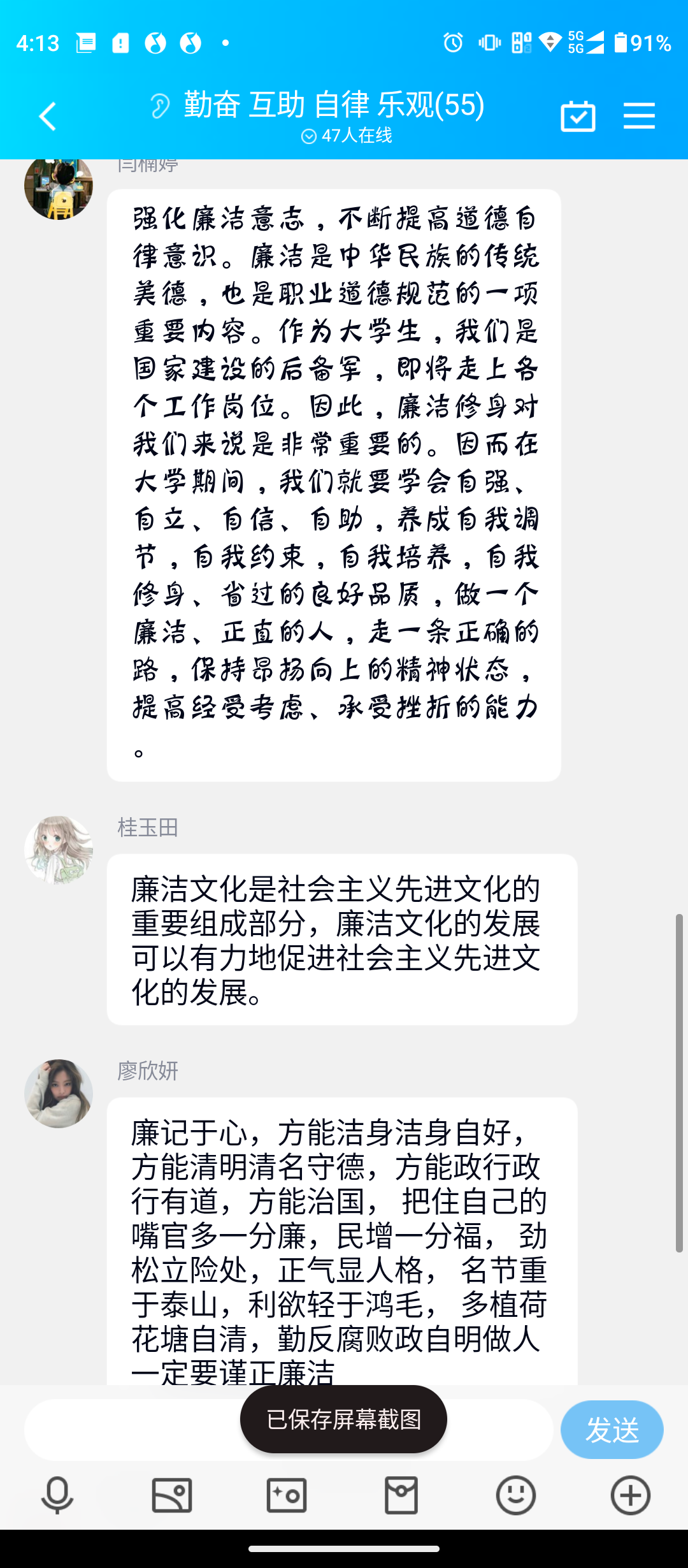Tap 廖欣妍's profile avatar
Viewport: 688px width, 1568px height.
pos(58,1093)
